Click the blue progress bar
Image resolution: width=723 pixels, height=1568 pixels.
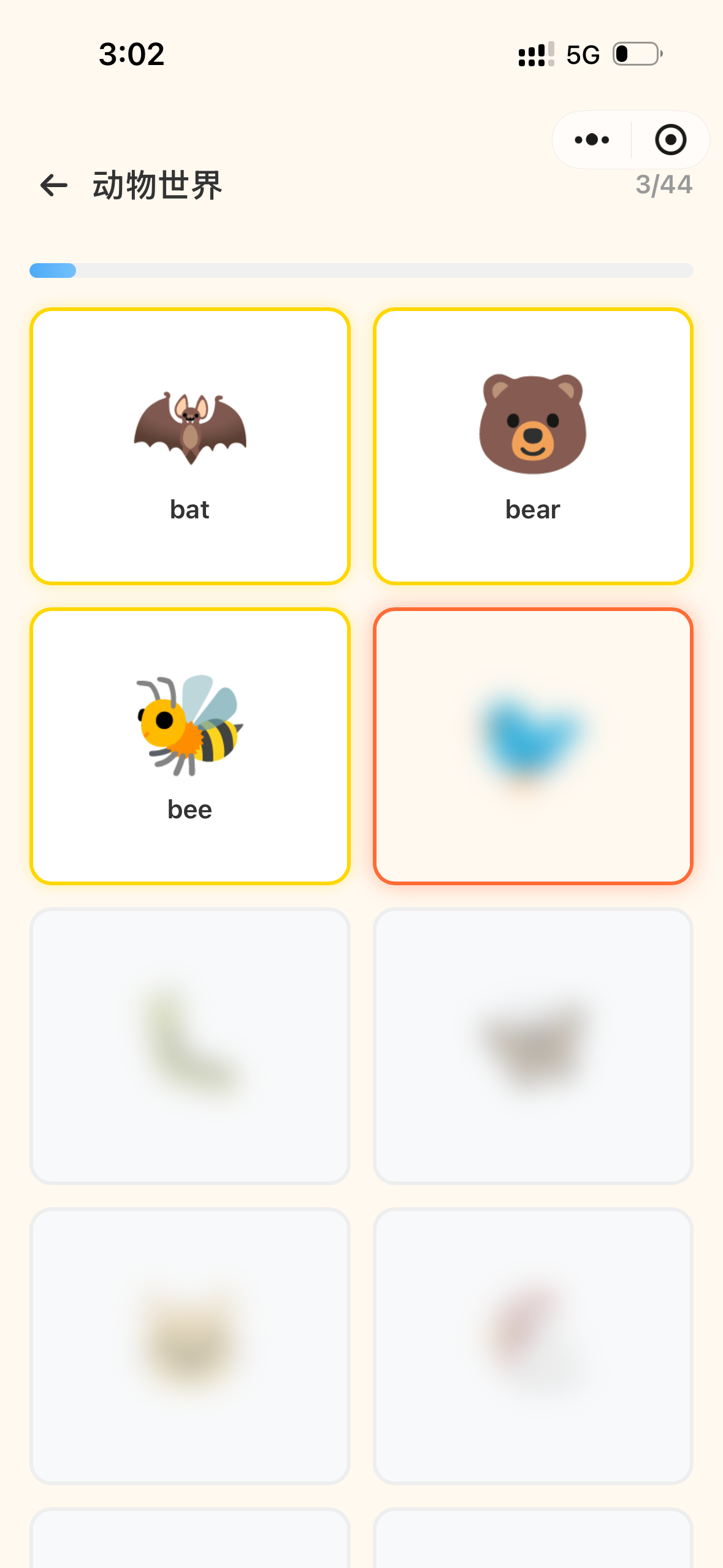pos(53,270)
